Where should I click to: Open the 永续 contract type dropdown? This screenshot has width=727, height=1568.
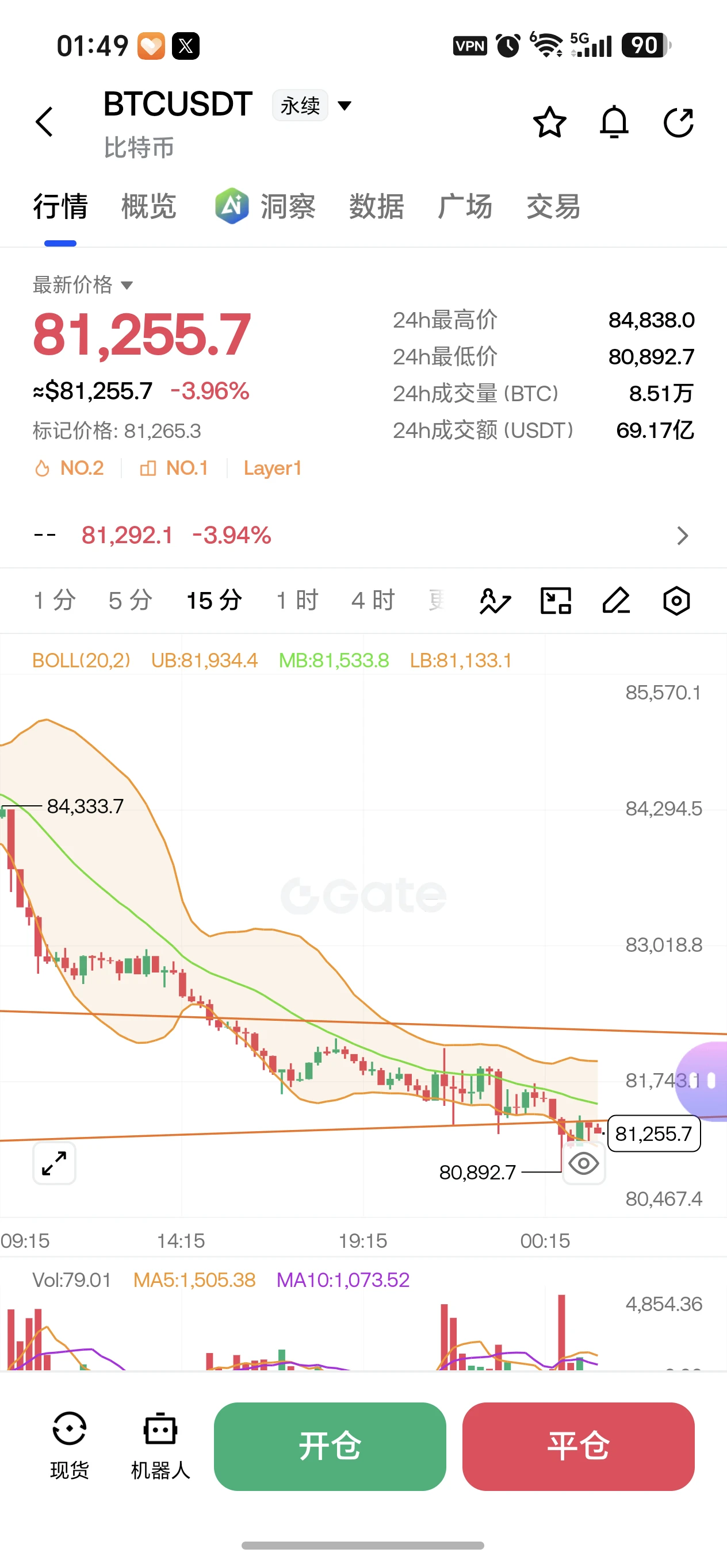pos(312,105)
